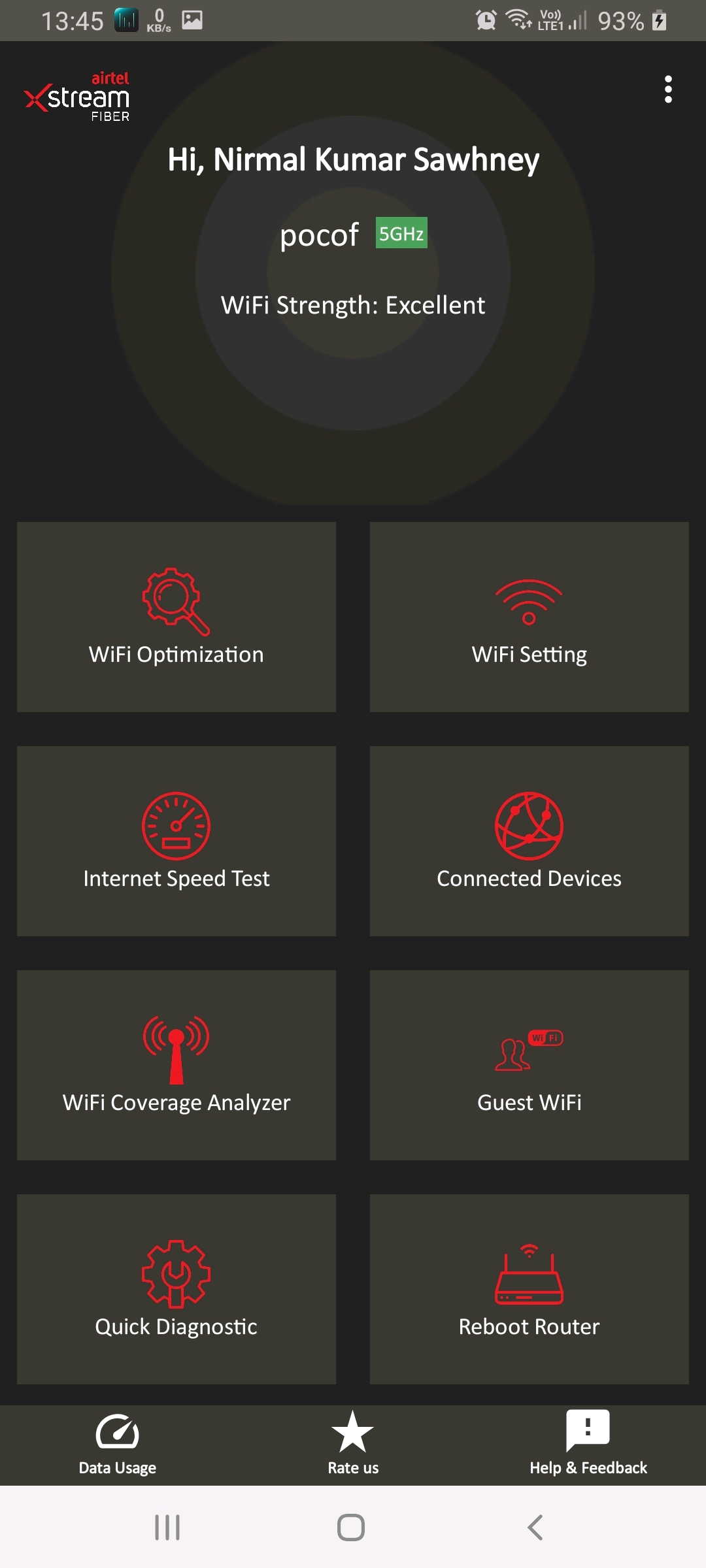Open Guest WiFi settings

click(x=529, y=1065)
